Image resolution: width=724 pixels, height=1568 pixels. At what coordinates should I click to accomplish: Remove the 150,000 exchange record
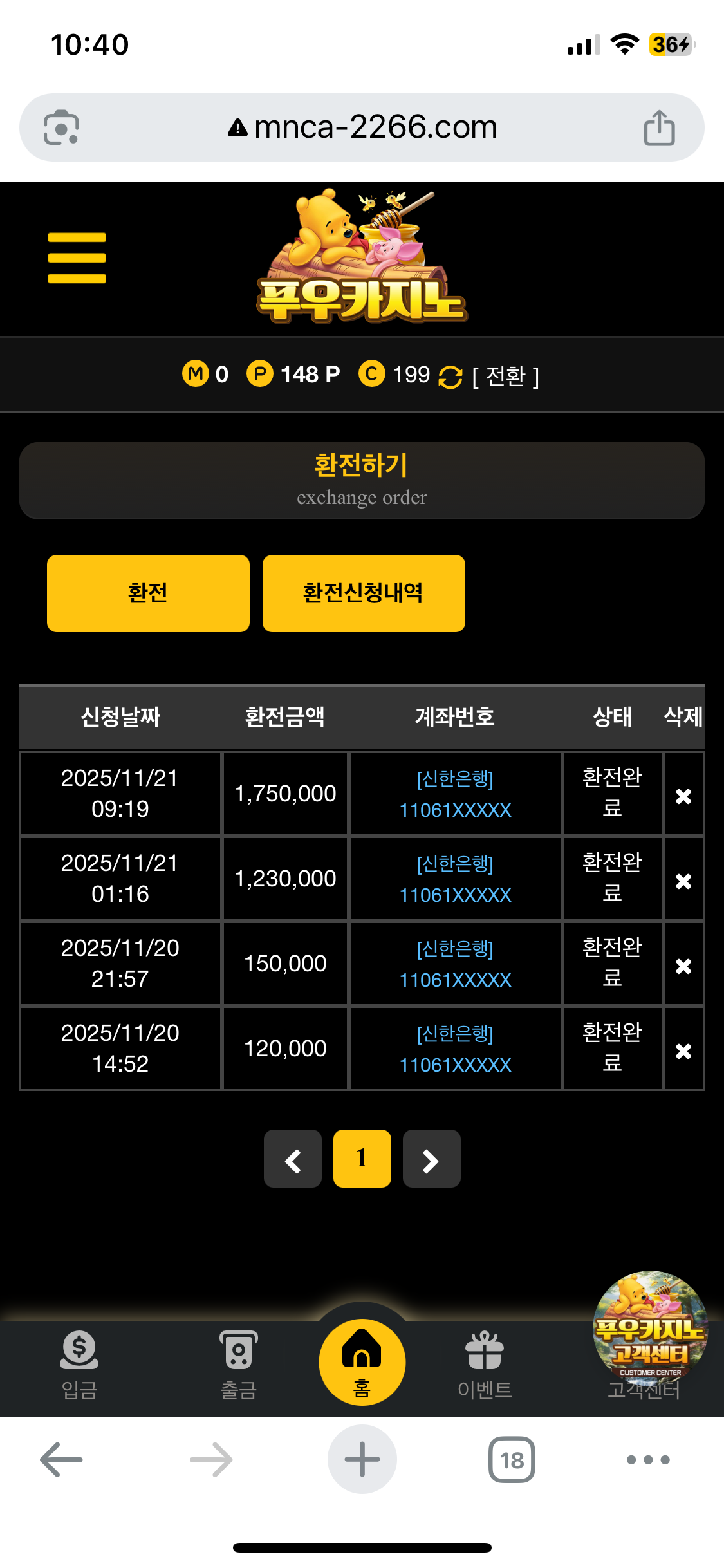(683, 966)
